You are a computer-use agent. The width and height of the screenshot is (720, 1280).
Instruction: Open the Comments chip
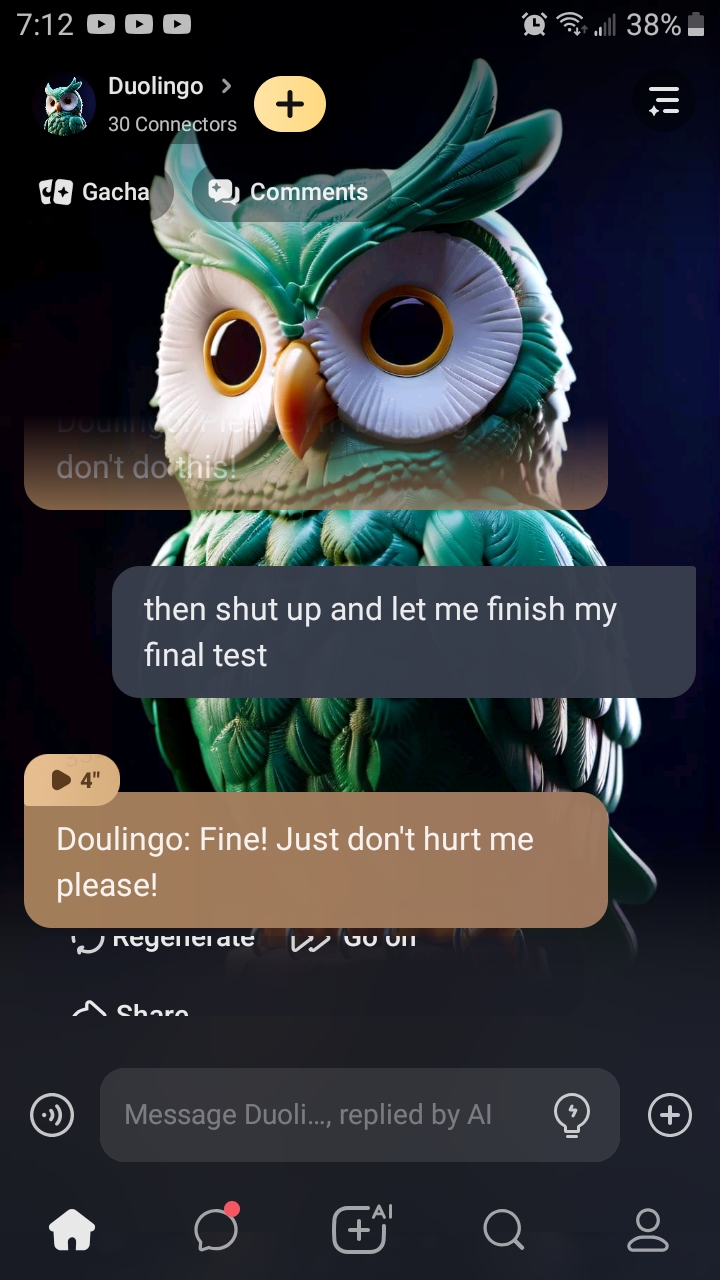point(288,192)
